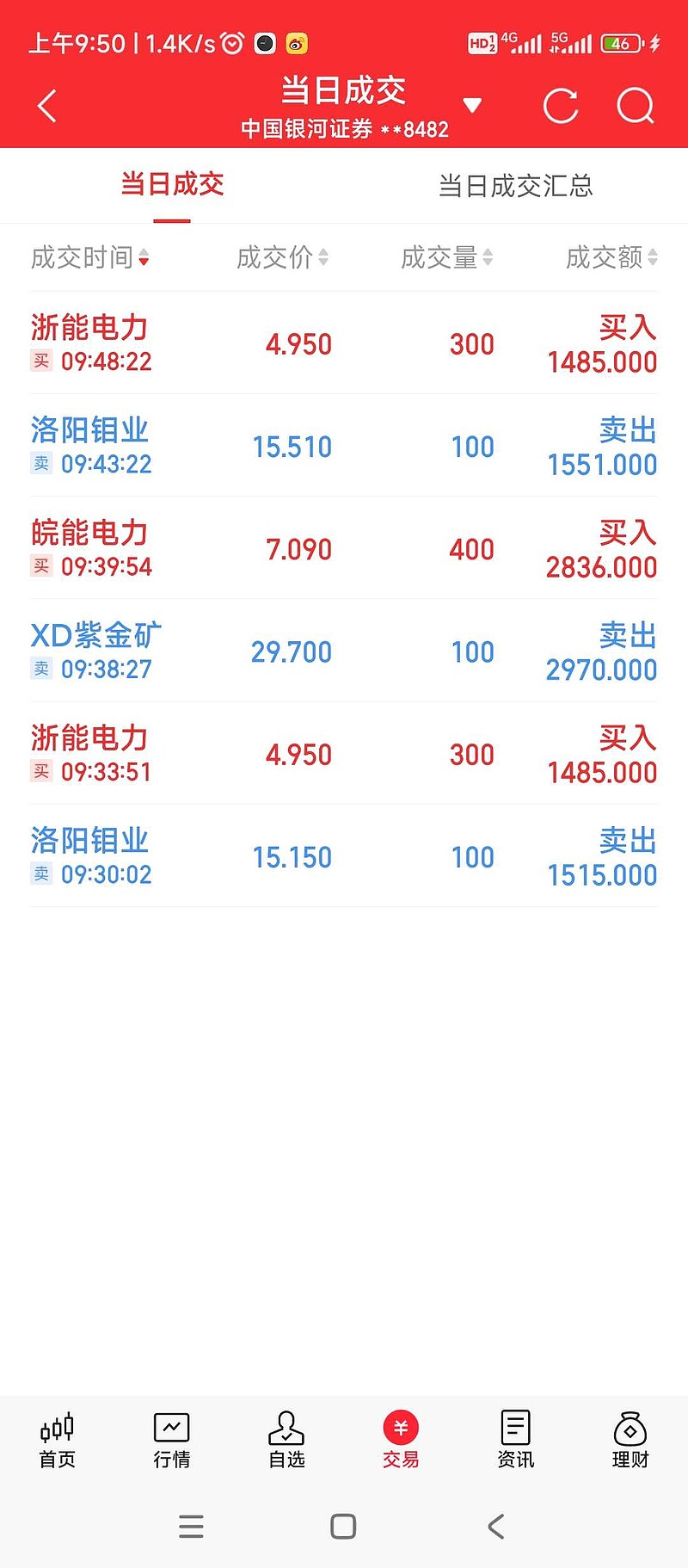Viewport: 688px width, 1568px height.
Task: Refresh today's trade list
Action: 561,107
